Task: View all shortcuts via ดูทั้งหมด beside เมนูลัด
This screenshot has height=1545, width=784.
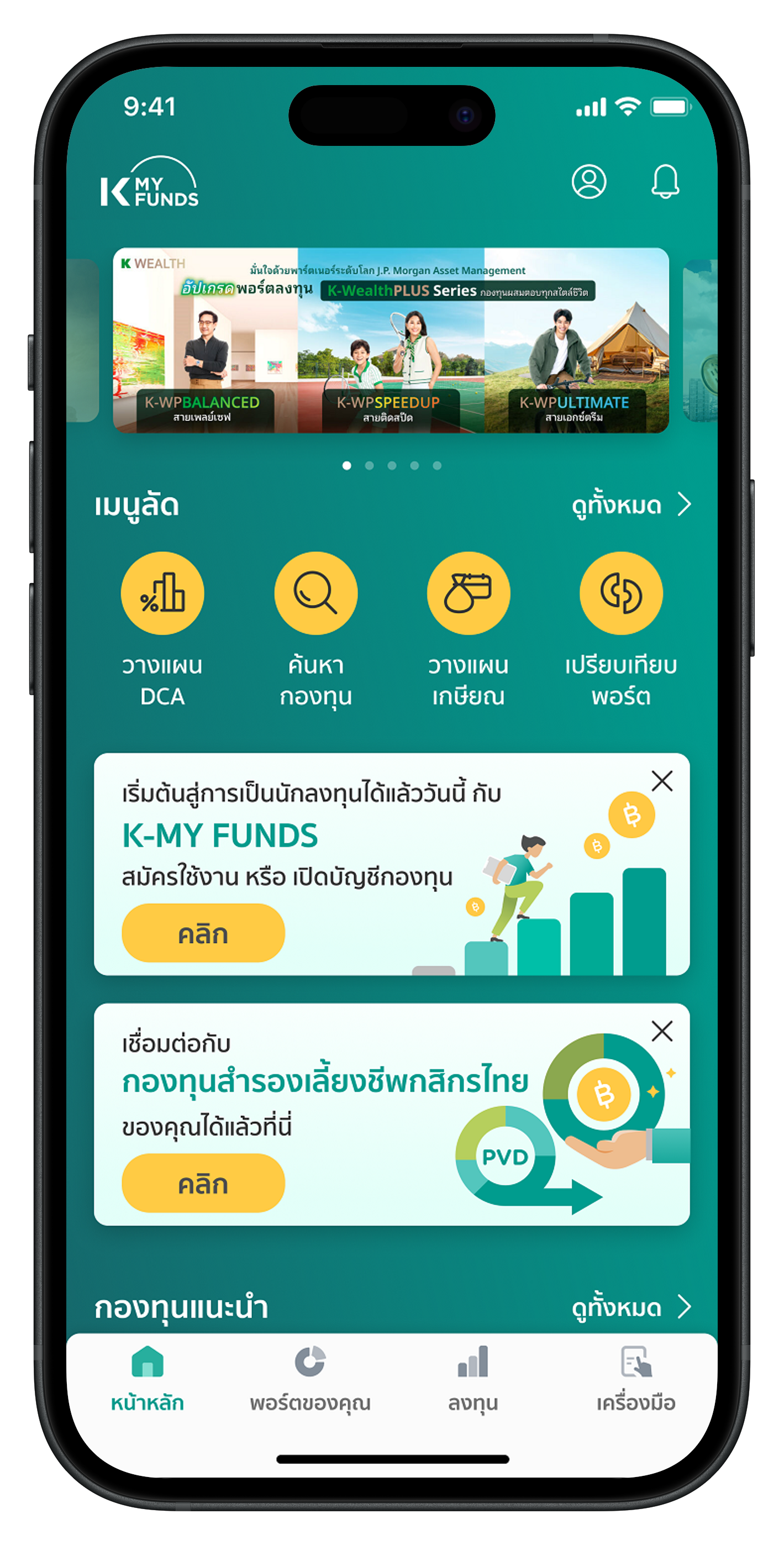Action: point(630,505)
